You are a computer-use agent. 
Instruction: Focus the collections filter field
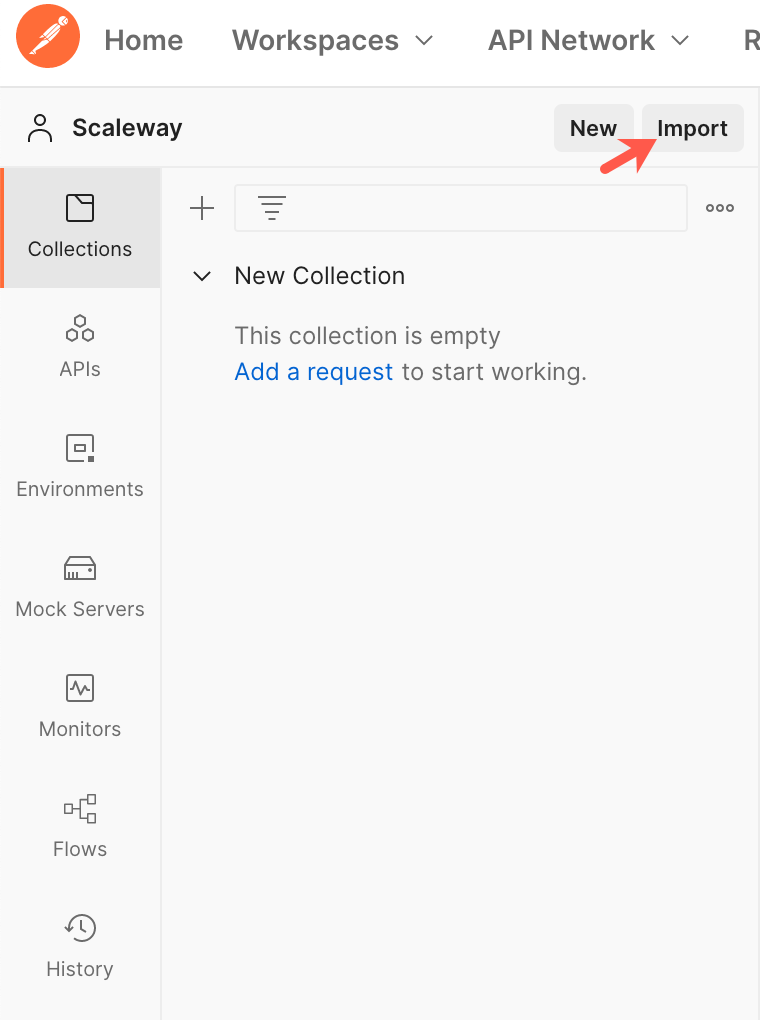tap(470, 208)
